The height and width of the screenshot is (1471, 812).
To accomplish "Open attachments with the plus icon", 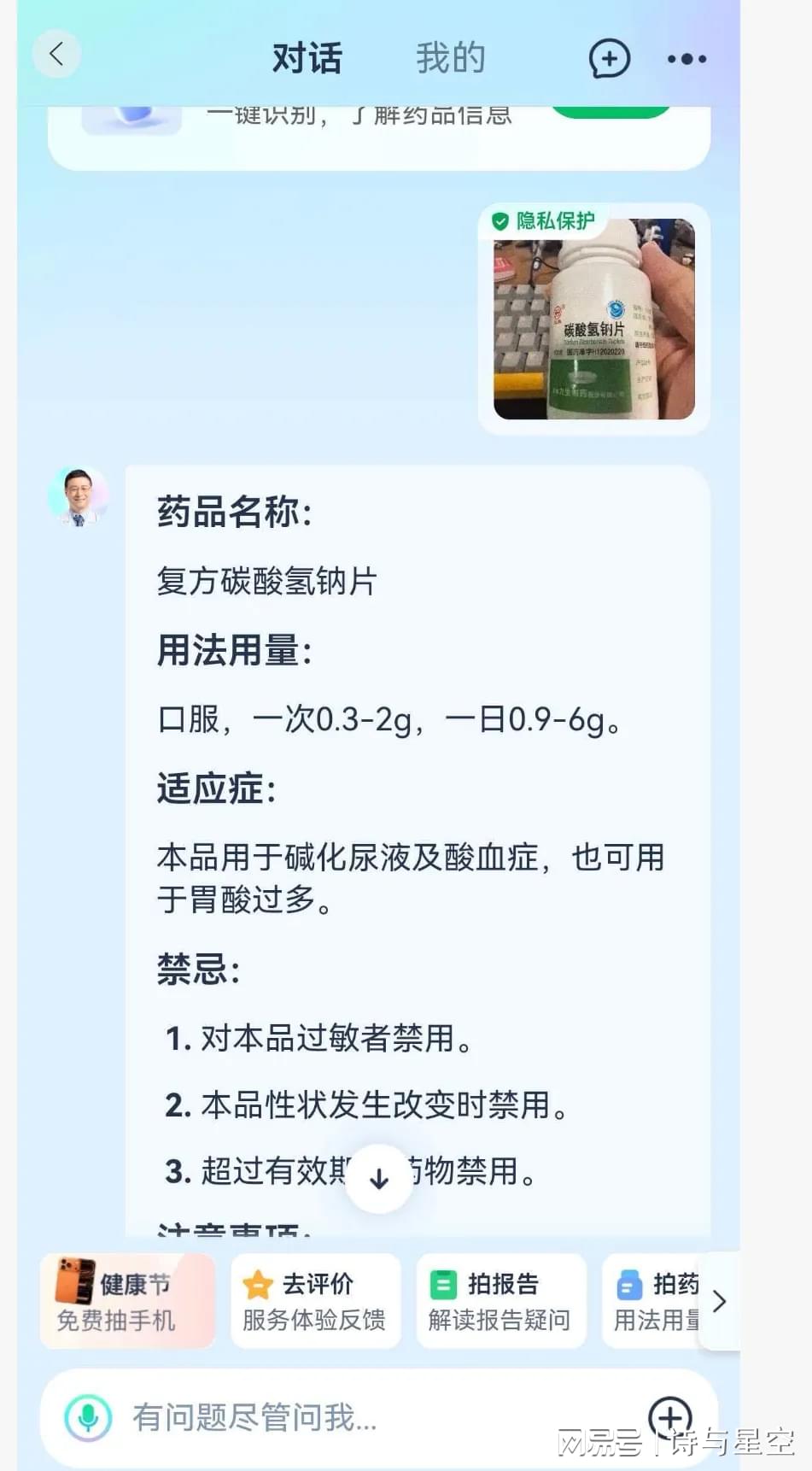I will click(669, 1416).
